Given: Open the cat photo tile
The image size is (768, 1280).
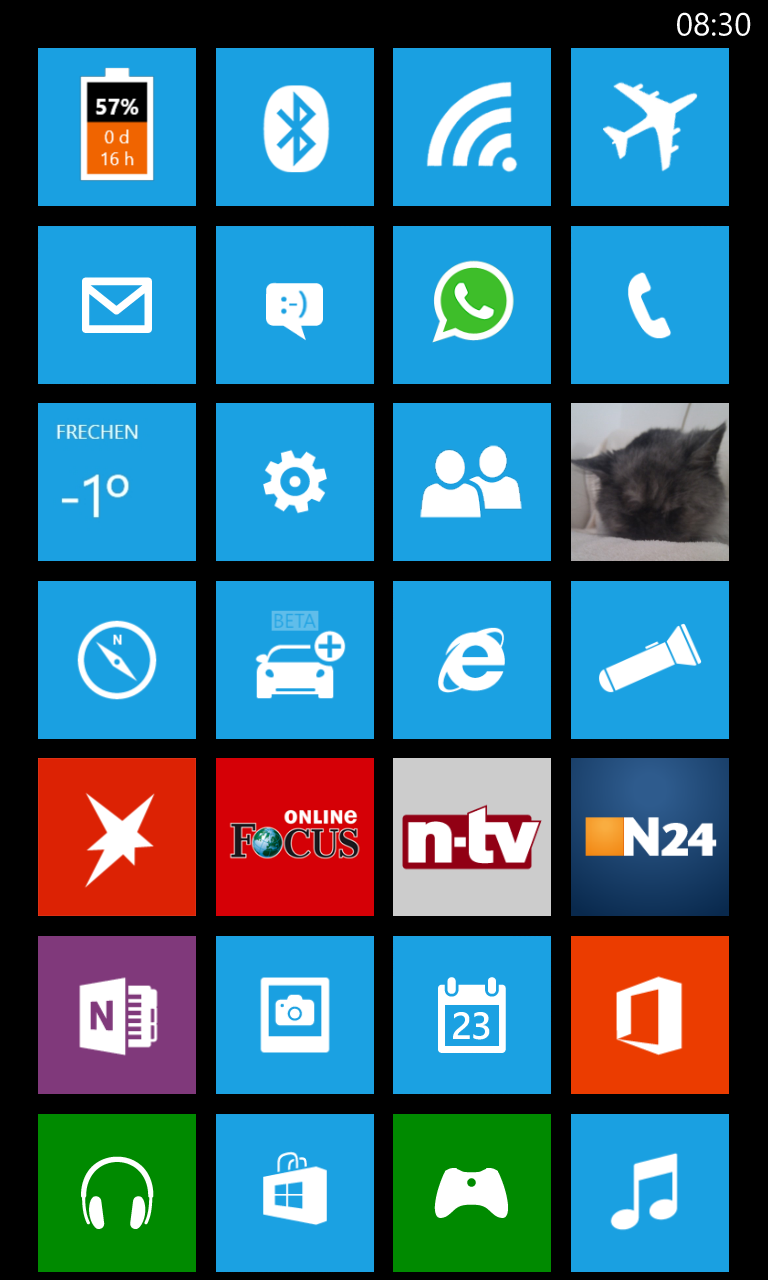Looking at the screenshot, I should click(650, 482).
